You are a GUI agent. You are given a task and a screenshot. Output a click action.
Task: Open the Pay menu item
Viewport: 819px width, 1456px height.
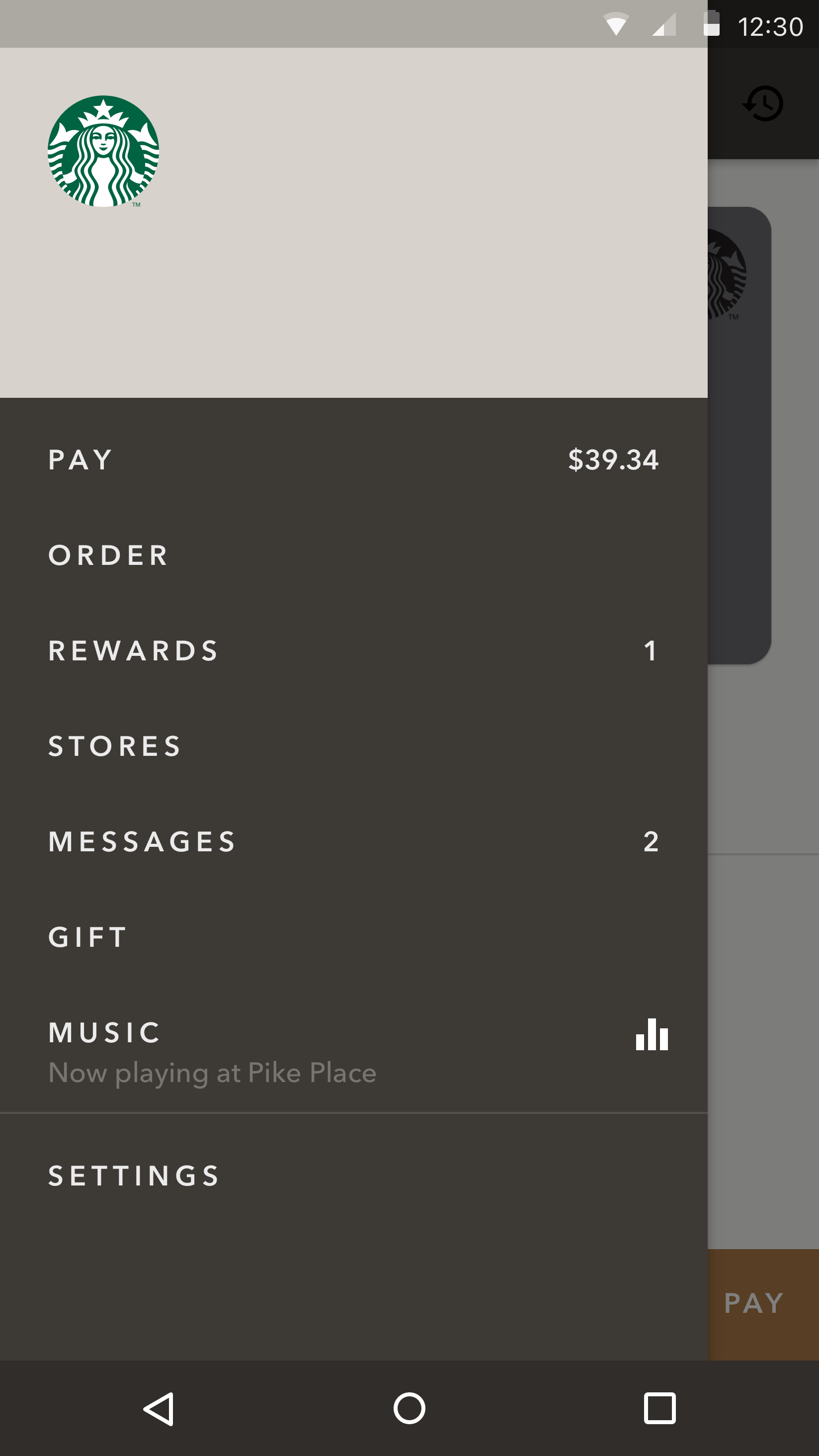coord(353,459)
